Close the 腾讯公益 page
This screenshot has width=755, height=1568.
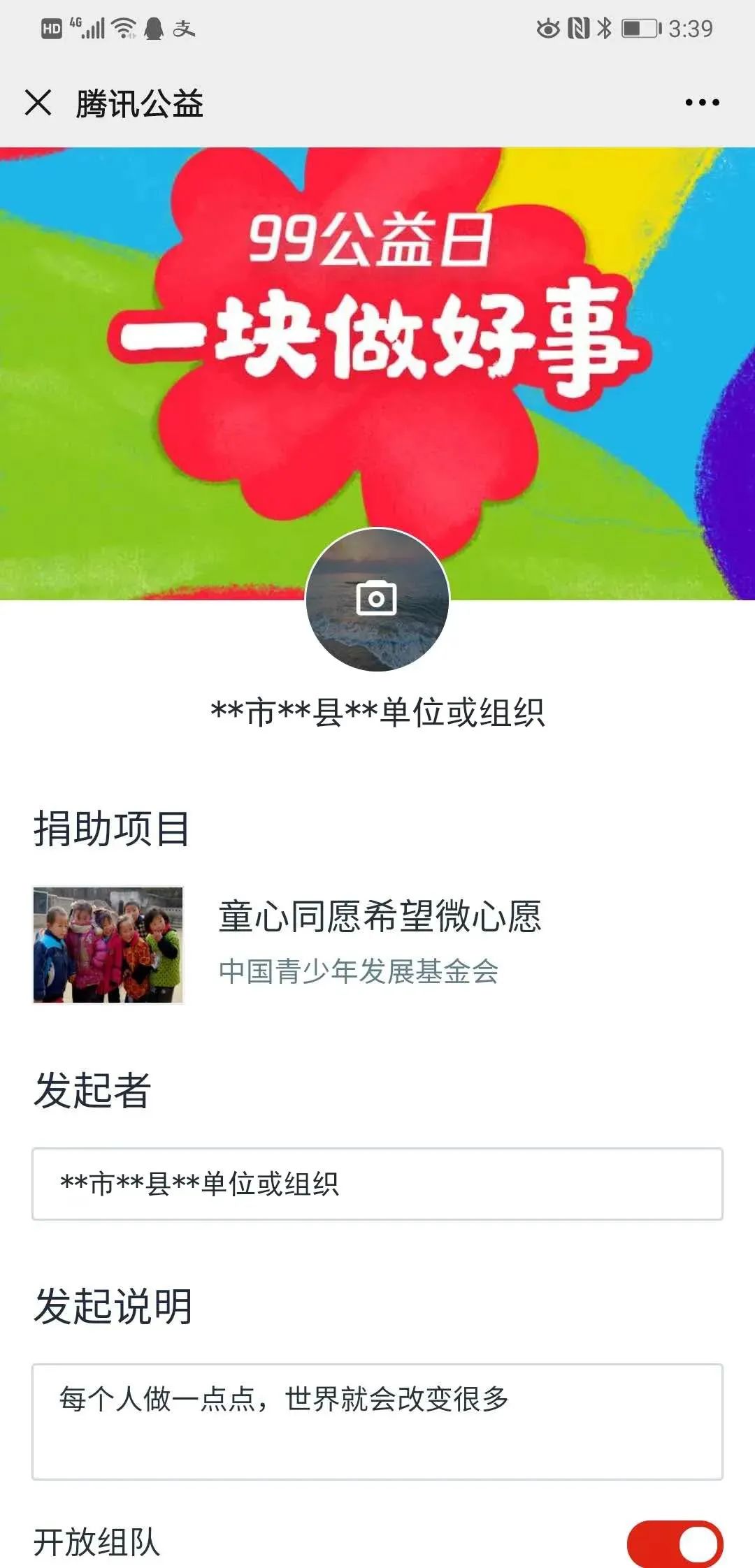38,103
